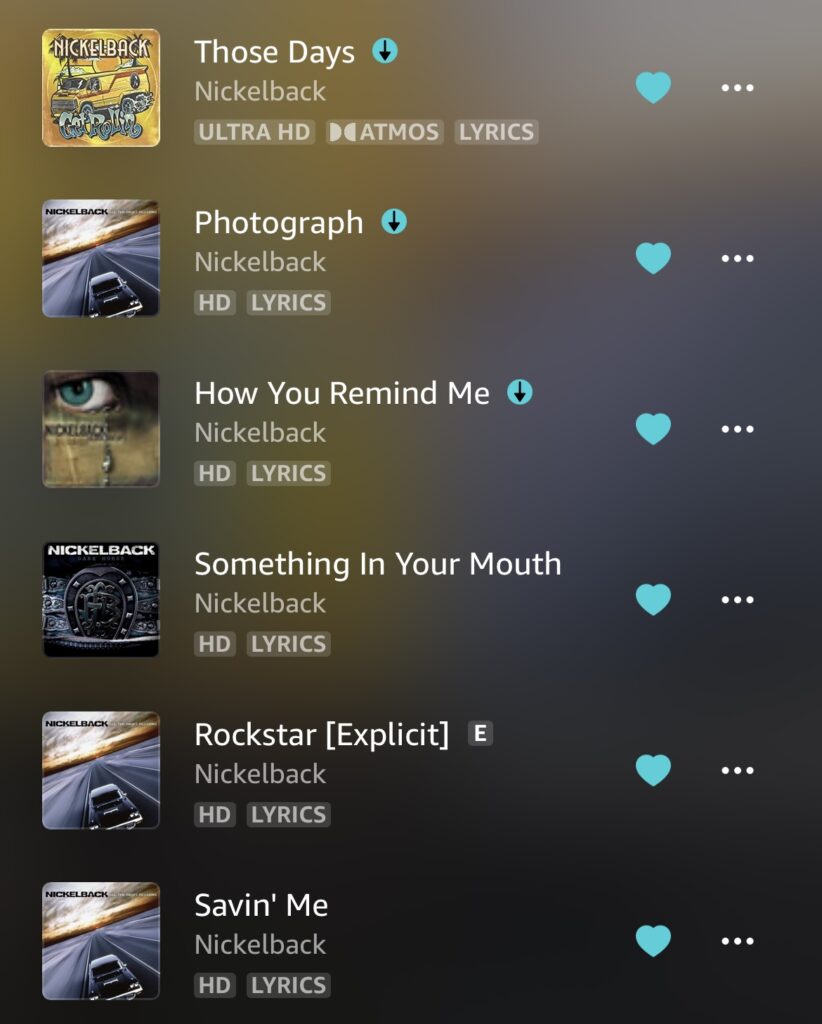Open the overflow menu for Savin' Me
Viewport: 822px width, 1024px height.
(737, 941)
